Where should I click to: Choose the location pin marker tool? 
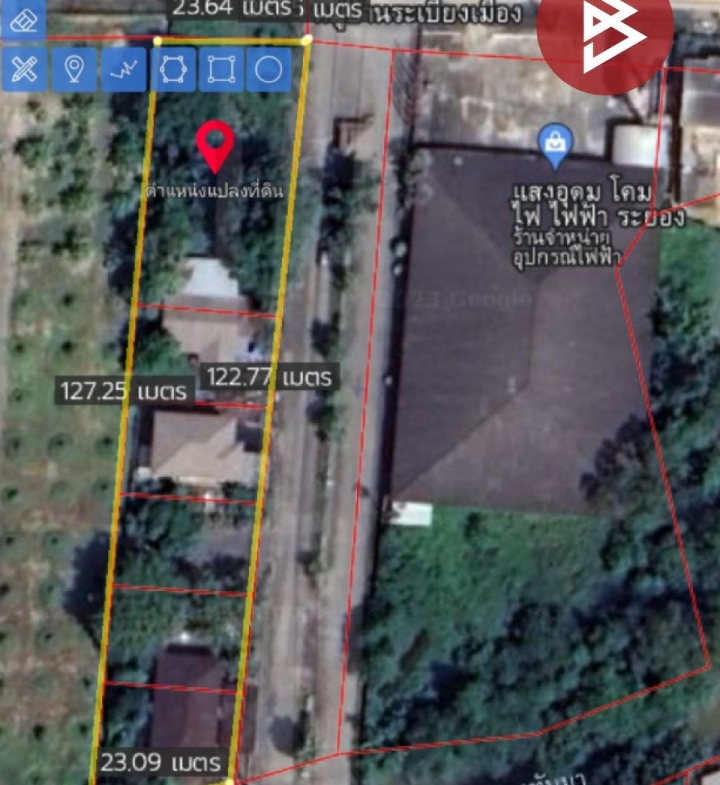(73, 69)
